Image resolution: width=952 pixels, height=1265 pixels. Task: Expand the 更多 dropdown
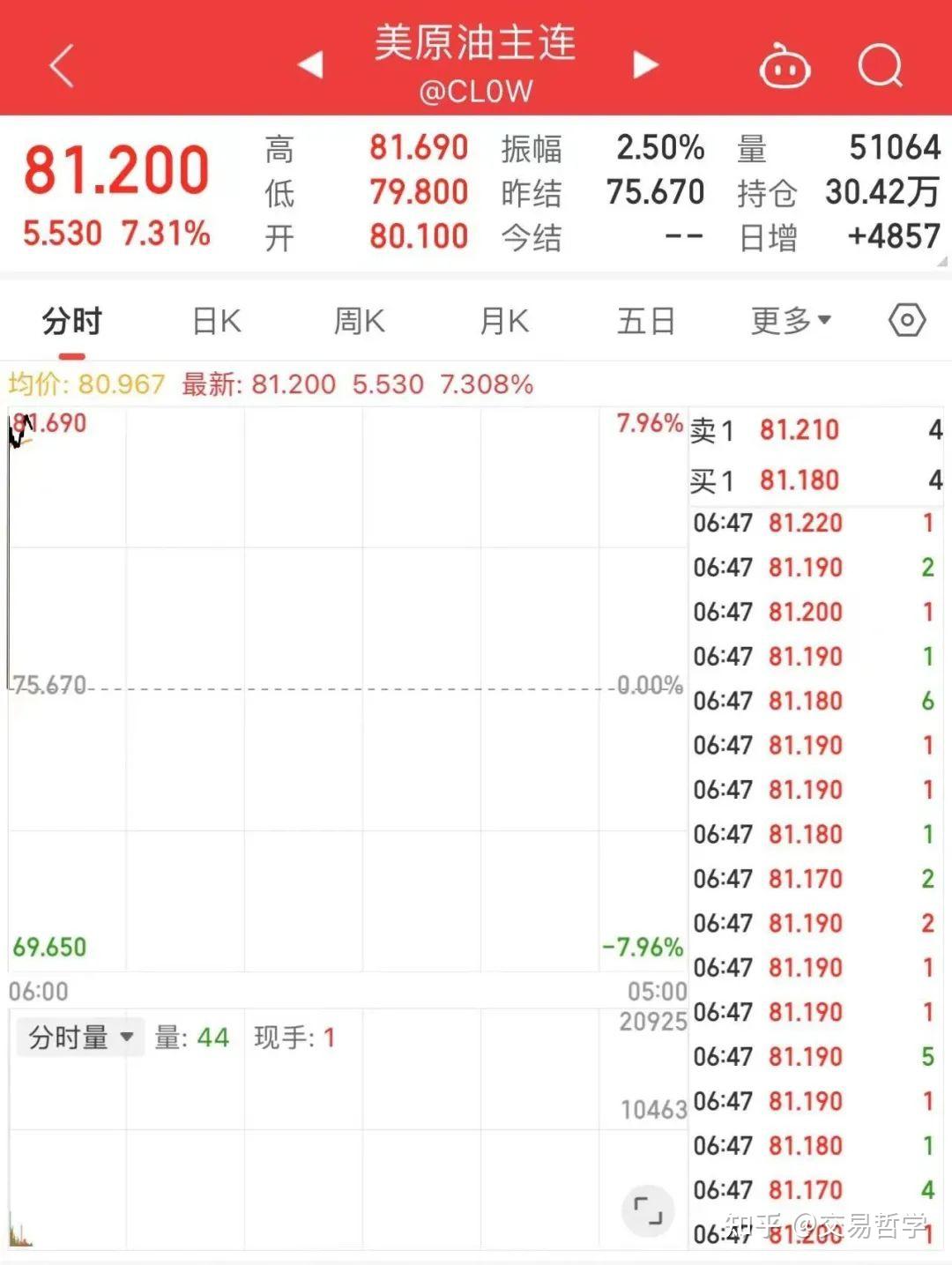point(791,322)
